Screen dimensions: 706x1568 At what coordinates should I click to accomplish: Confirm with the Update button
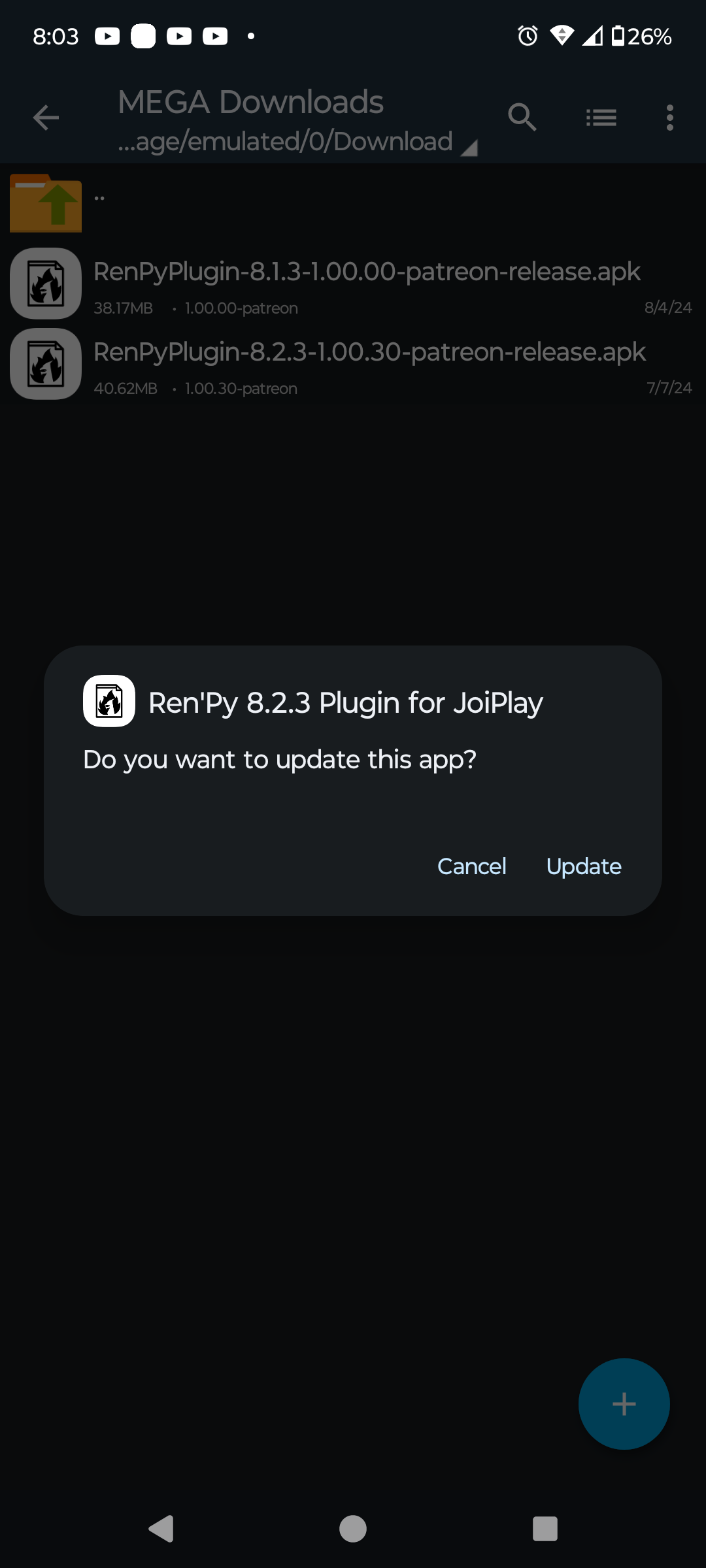(583, 866)
